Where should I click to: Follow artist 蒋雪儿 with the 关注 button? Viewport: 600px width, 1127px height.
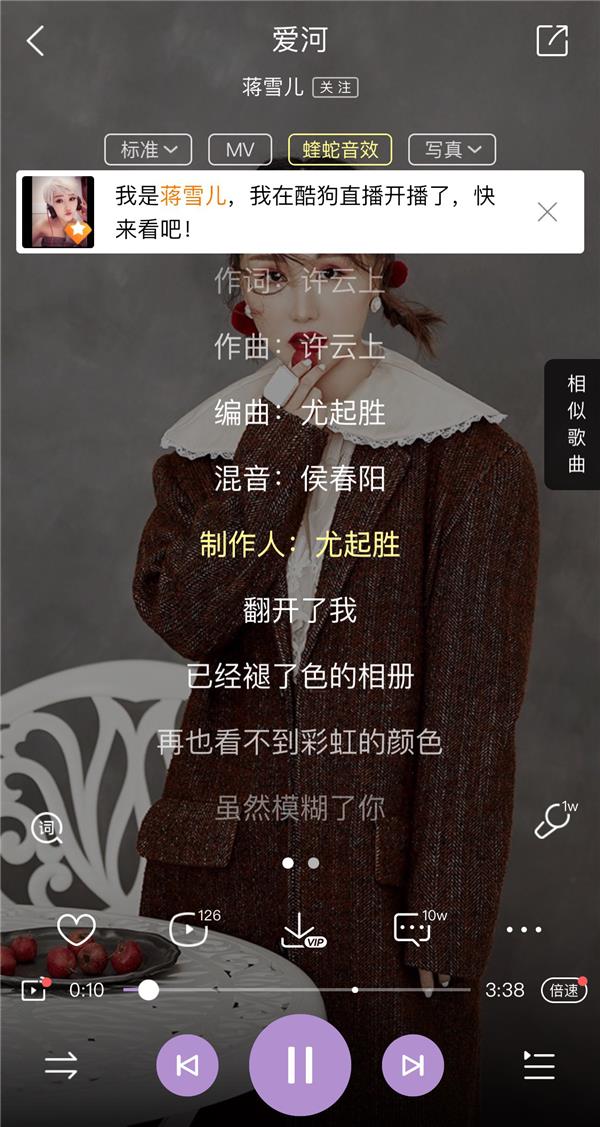pos(335,87)
